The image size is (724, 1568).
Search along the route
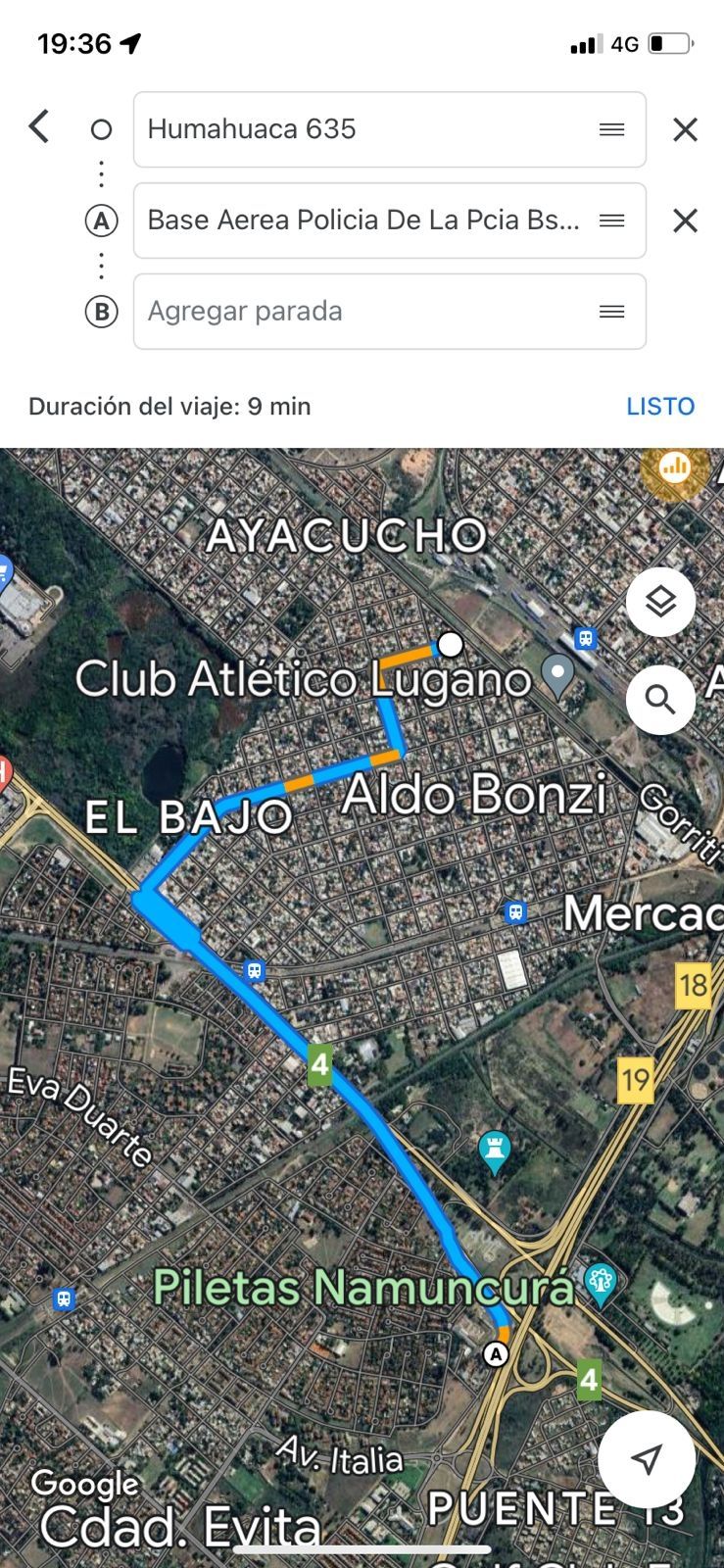click(x=660, y=700)
